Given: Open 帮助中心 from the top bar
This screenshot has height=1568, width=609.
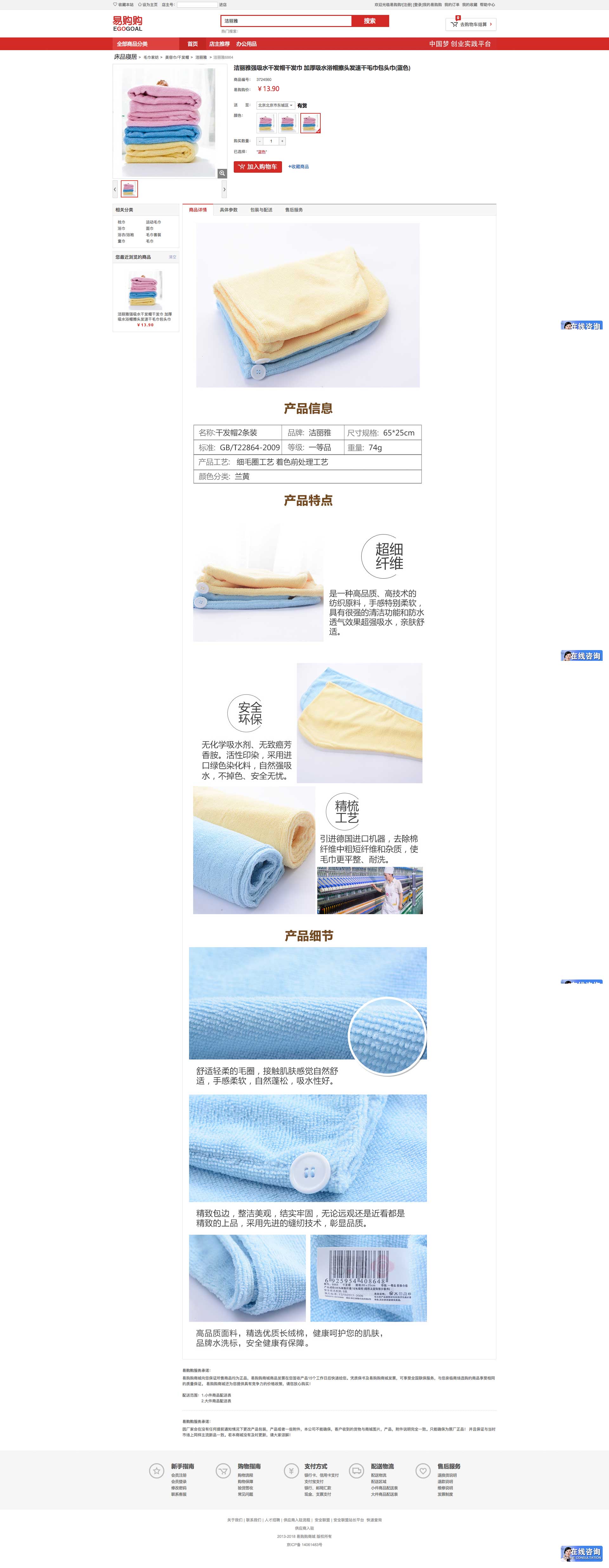Looking at the screenshot, I should click(487, 5).
